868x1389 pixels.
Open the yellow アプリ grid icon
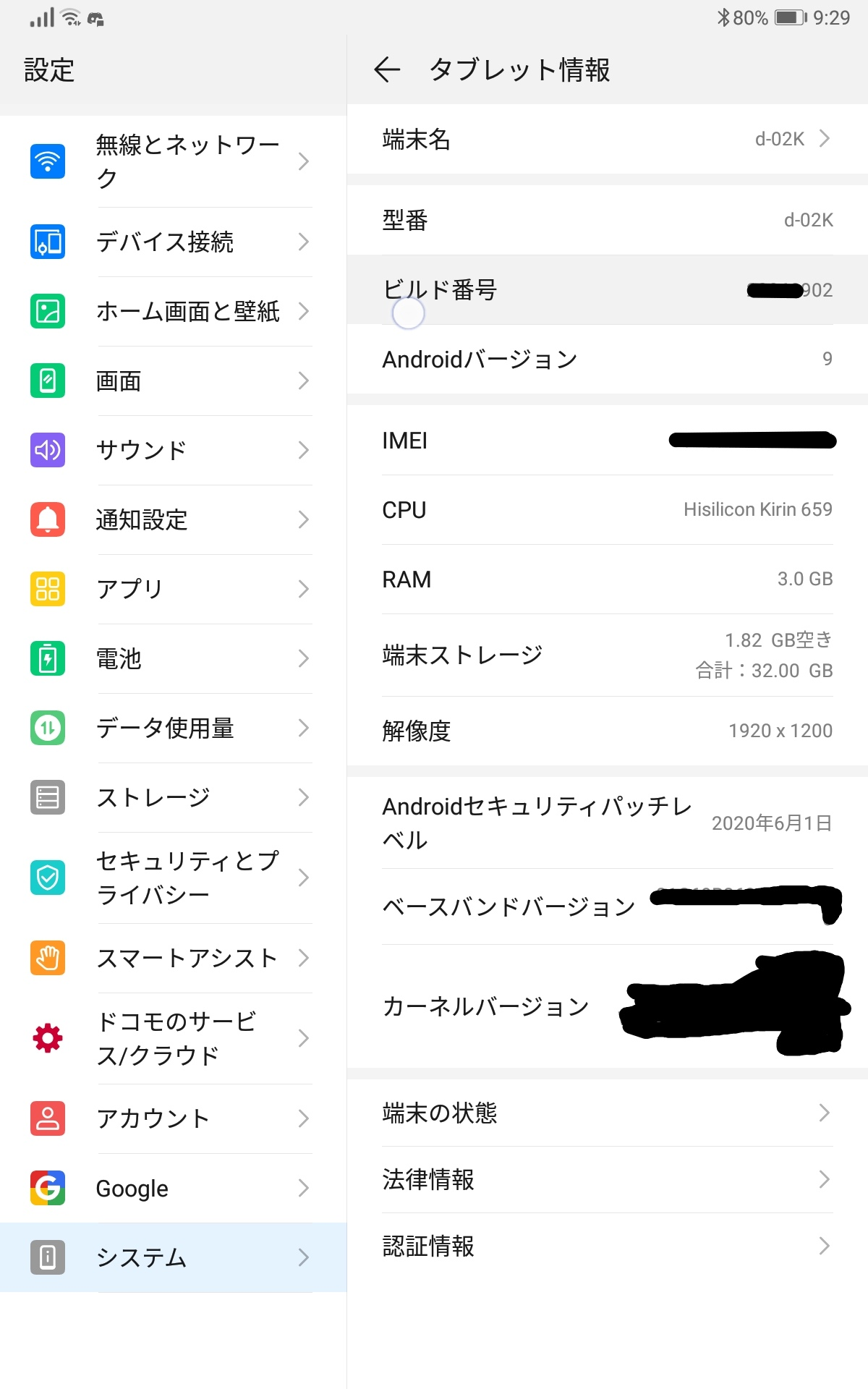pyautogui.click(x=47, y=589)
